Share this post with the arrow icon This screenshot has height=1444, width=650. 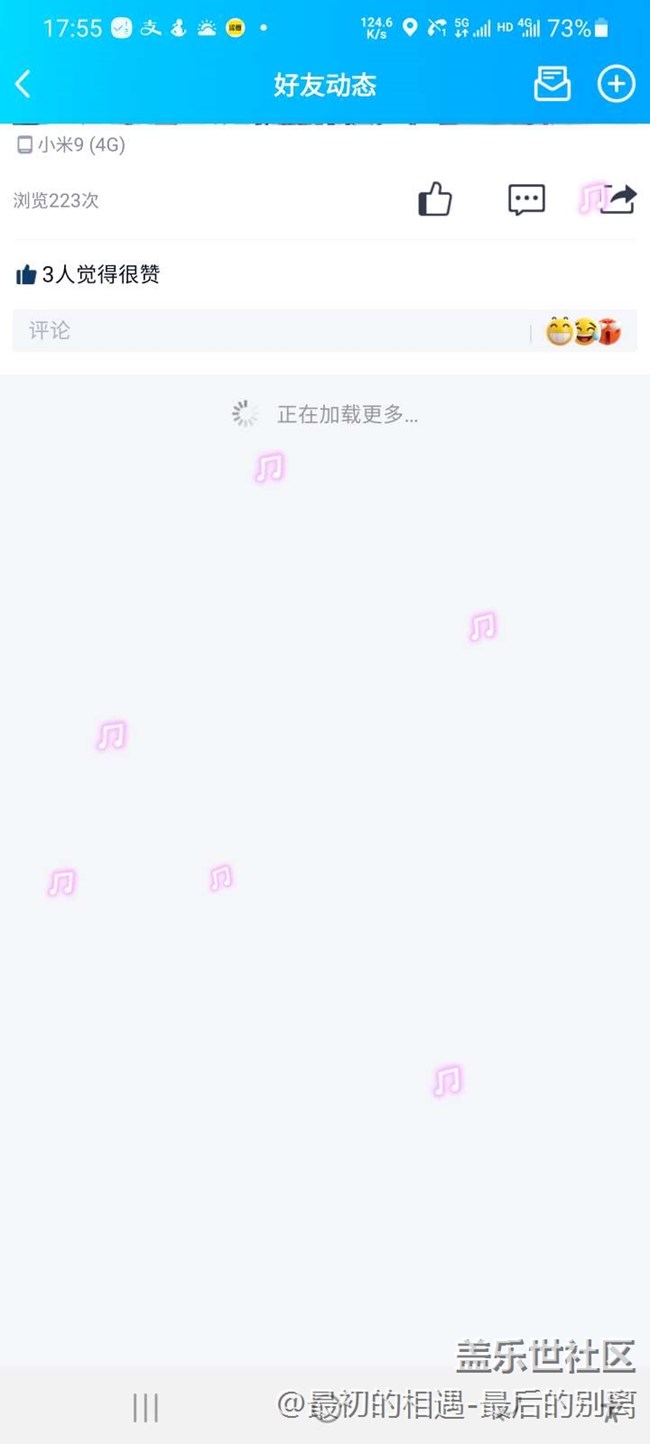(618, 200)
